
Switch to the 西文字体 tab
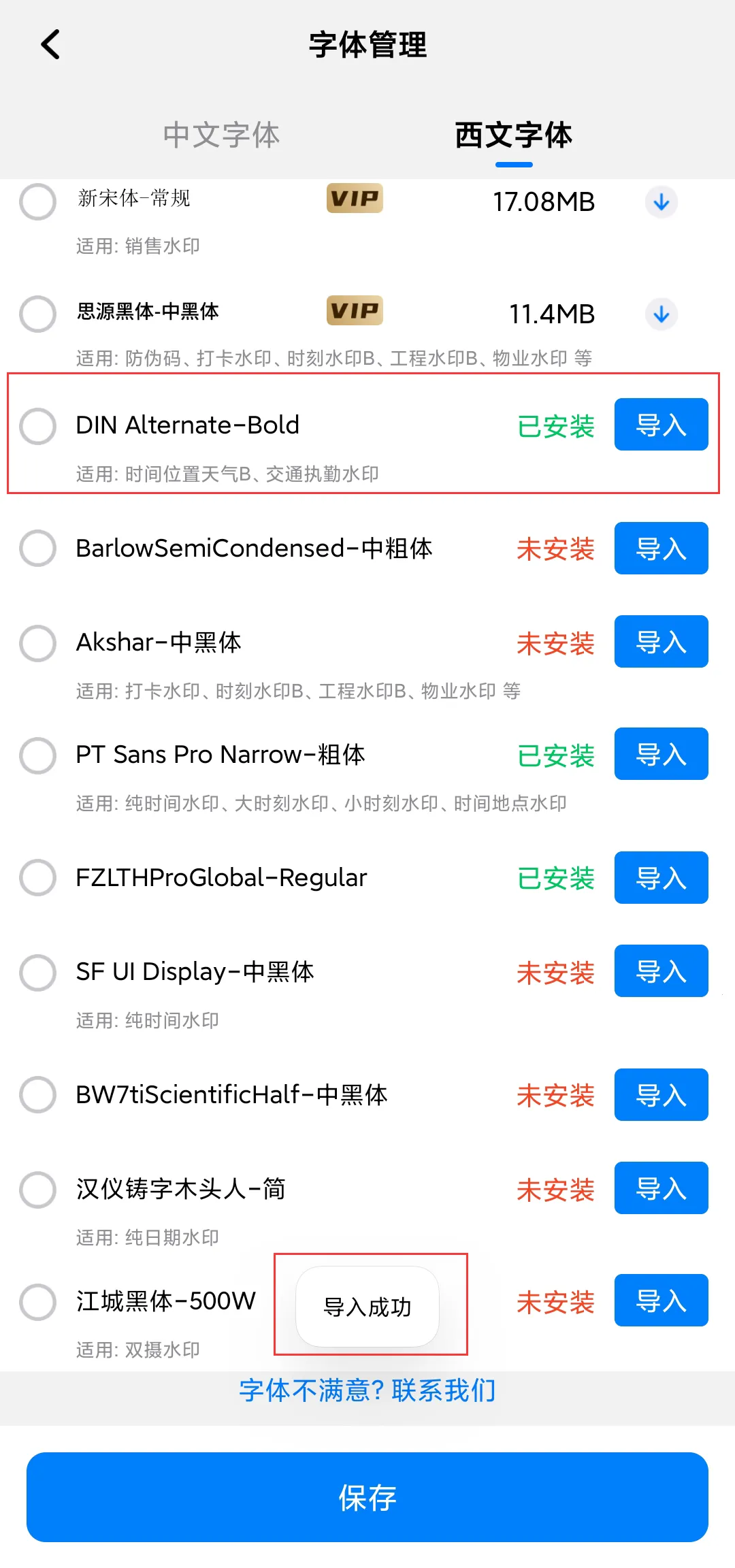[514, 135]
